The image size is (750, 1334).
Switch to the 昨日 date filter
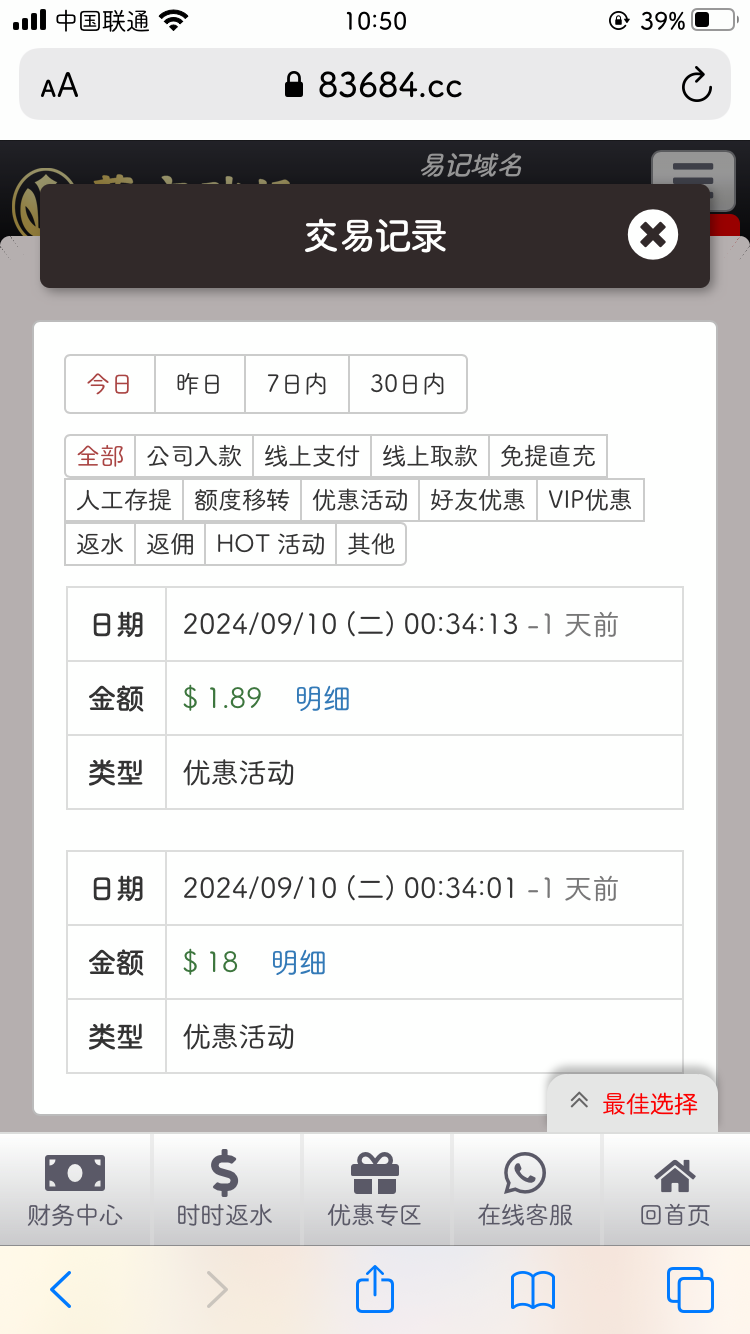pos(200,384)
